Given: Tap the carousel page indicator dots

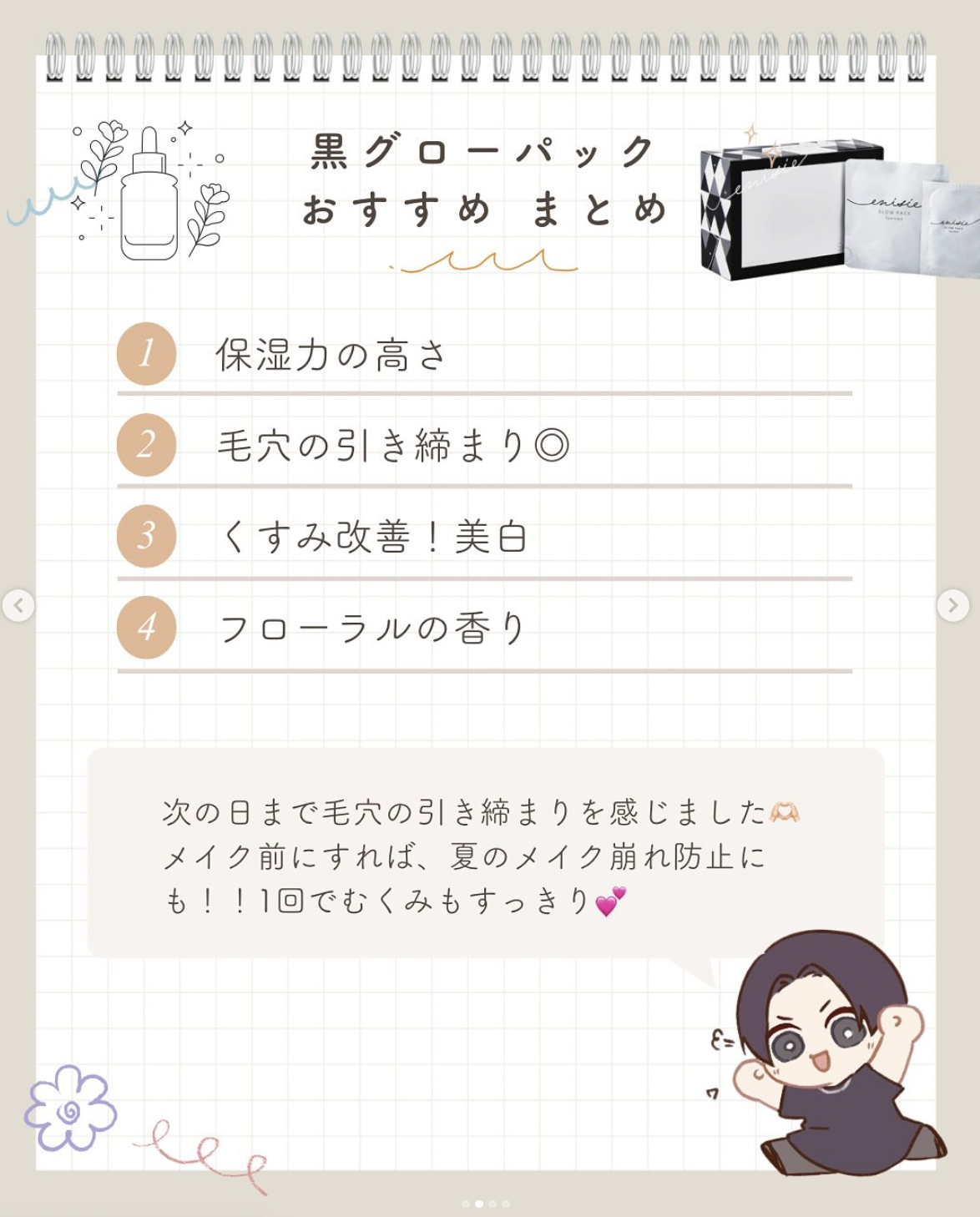Looking at the screenshot, I should [x=485, y=1204].
